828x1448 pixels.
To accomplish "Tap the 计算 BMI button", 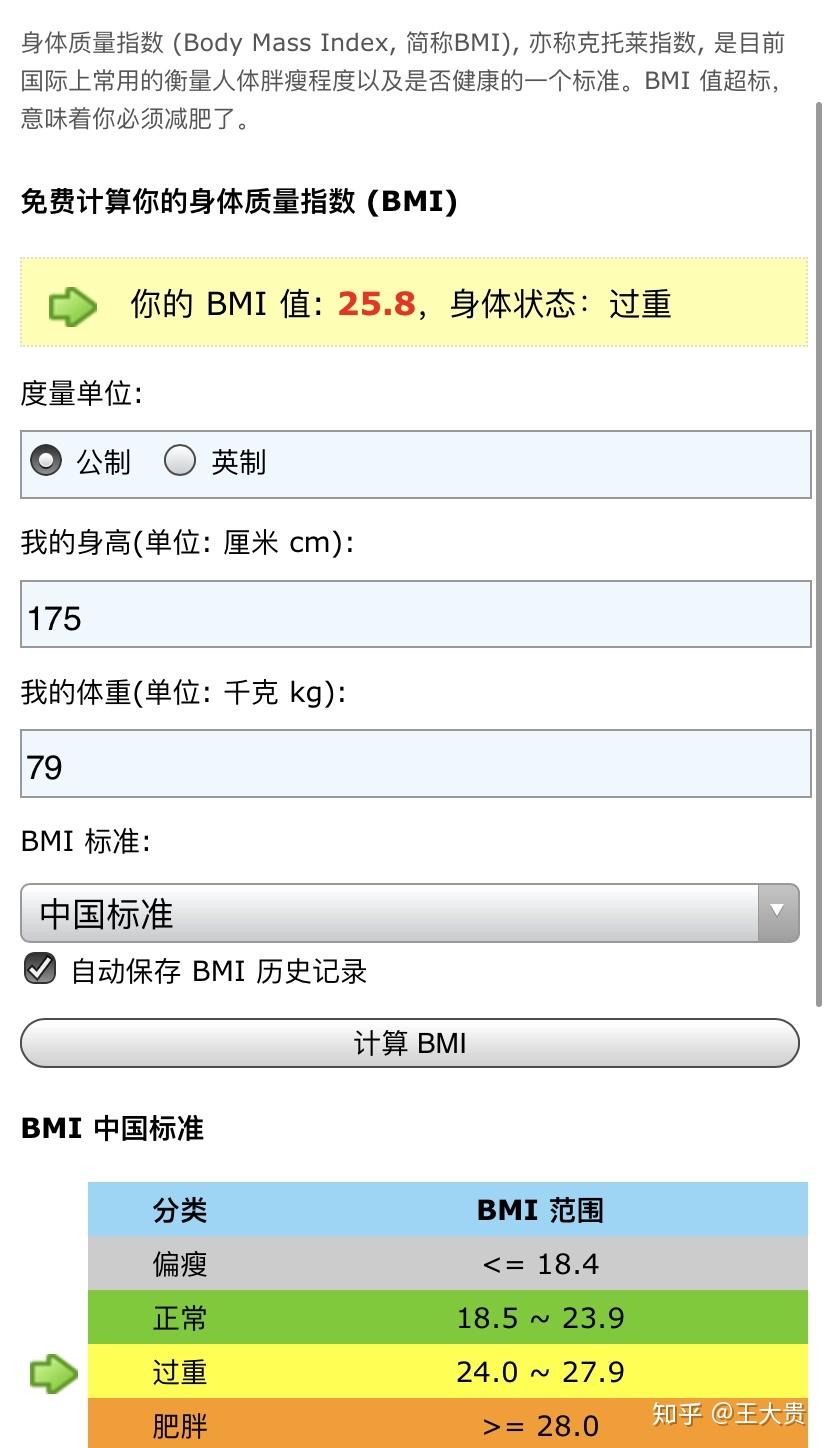I will 409,1044.
